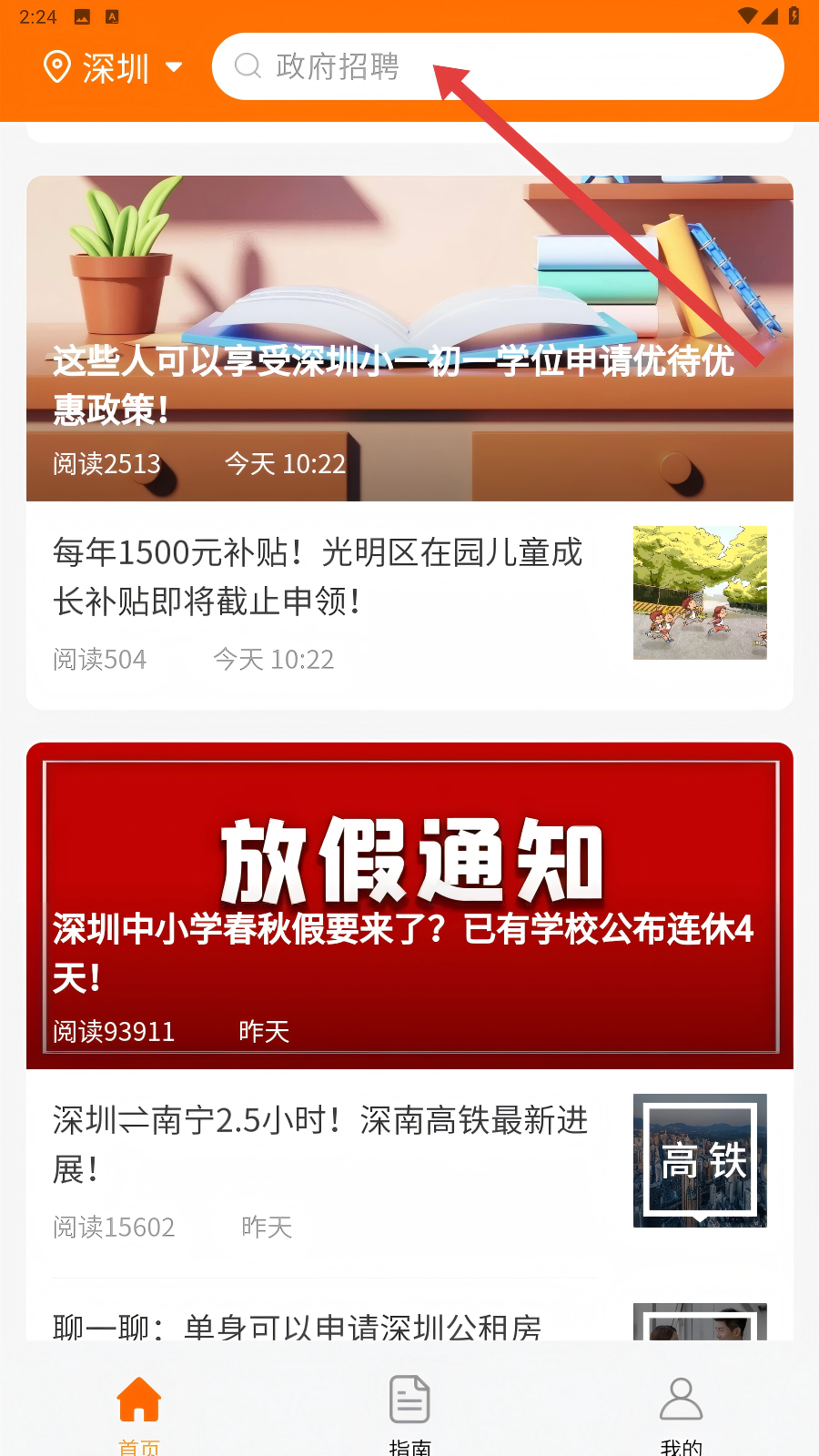
Task: Switch to the 我的 tab
Action: point(681,1410)
